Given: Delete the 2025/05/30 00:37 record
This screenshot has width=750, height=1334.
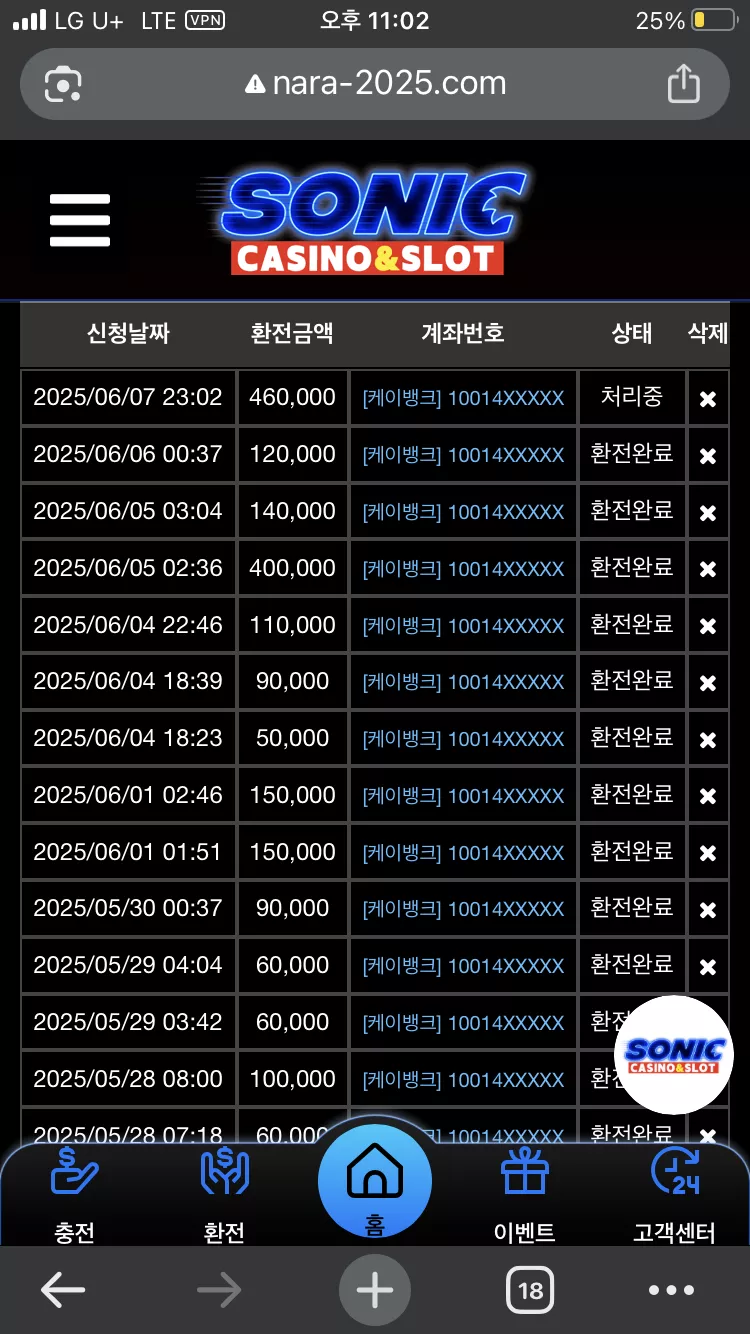Looking at the screenshot, I should (x=708, y=910).
